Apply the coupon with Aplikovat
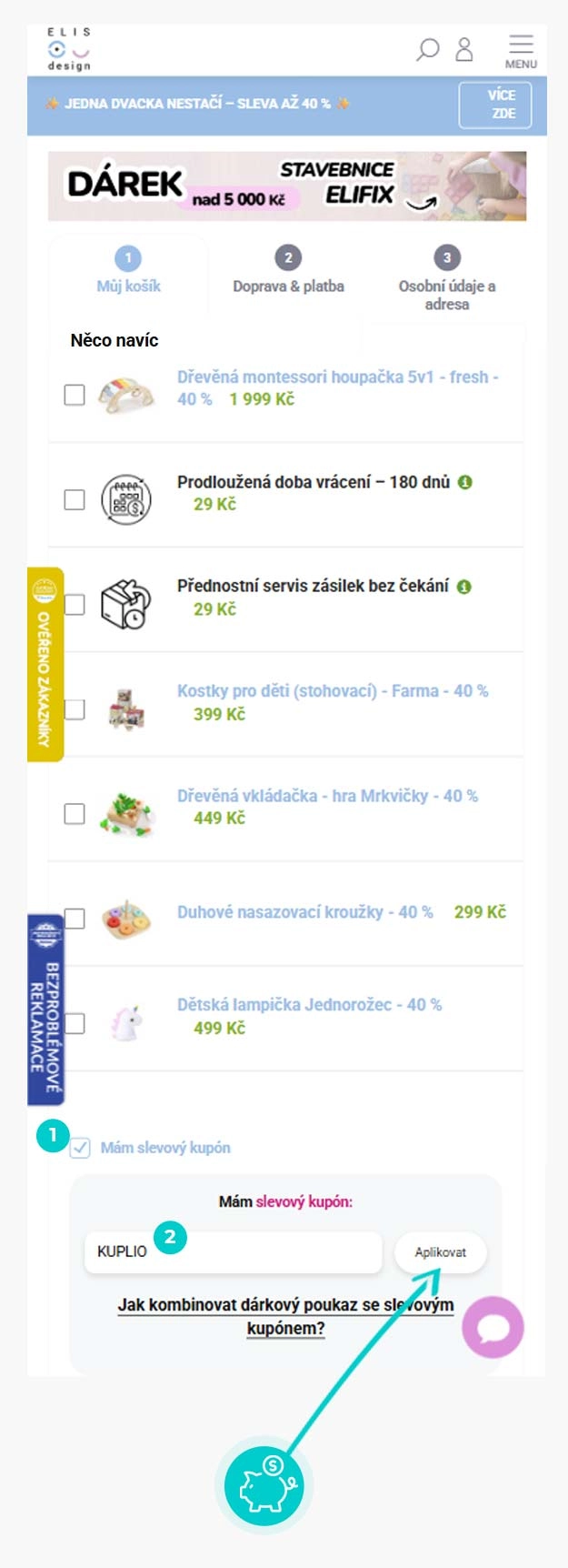The image size is (568, 1568). pos(440,1252)
